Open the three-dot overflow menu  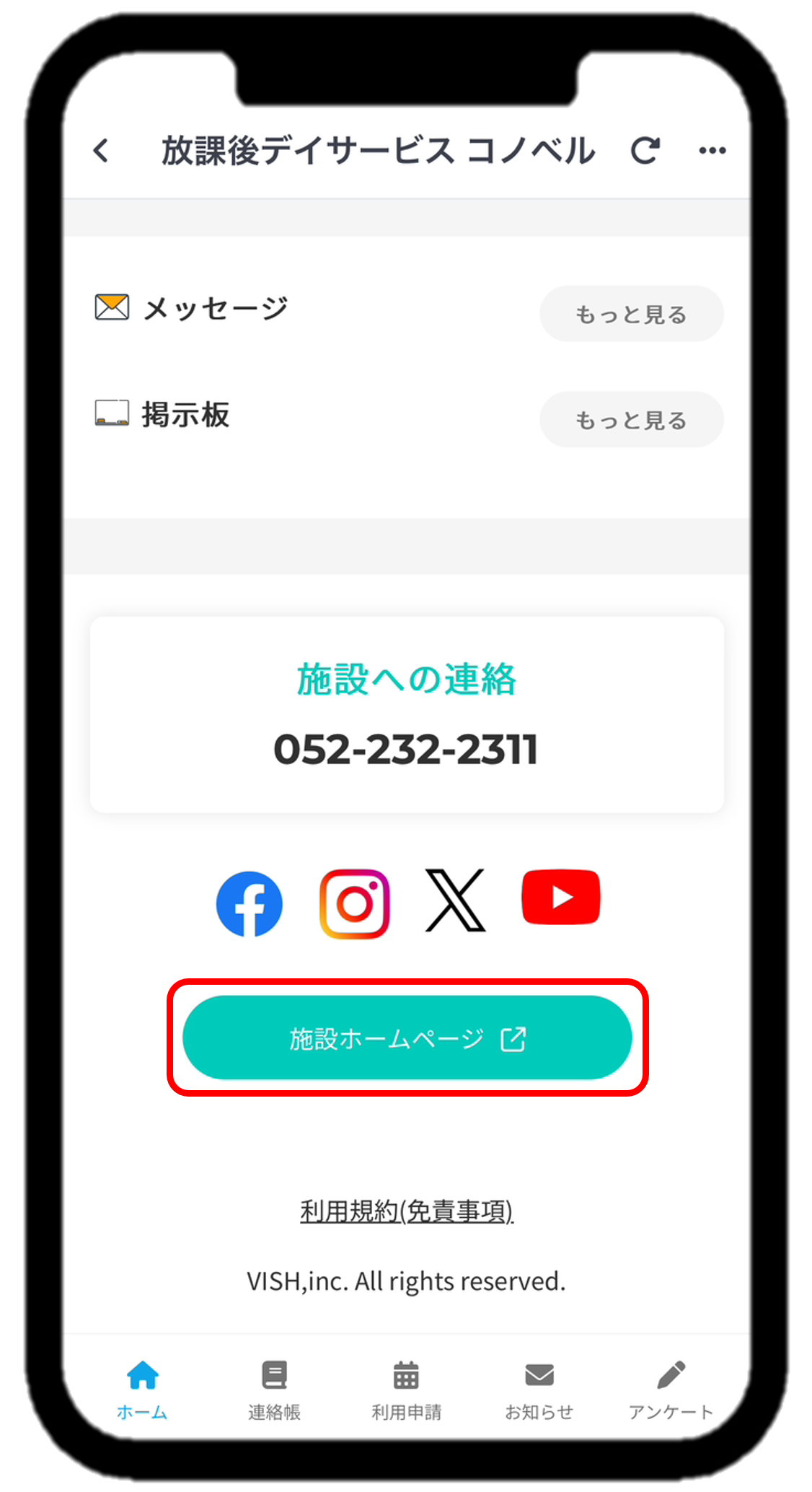[x=712, y=151]
